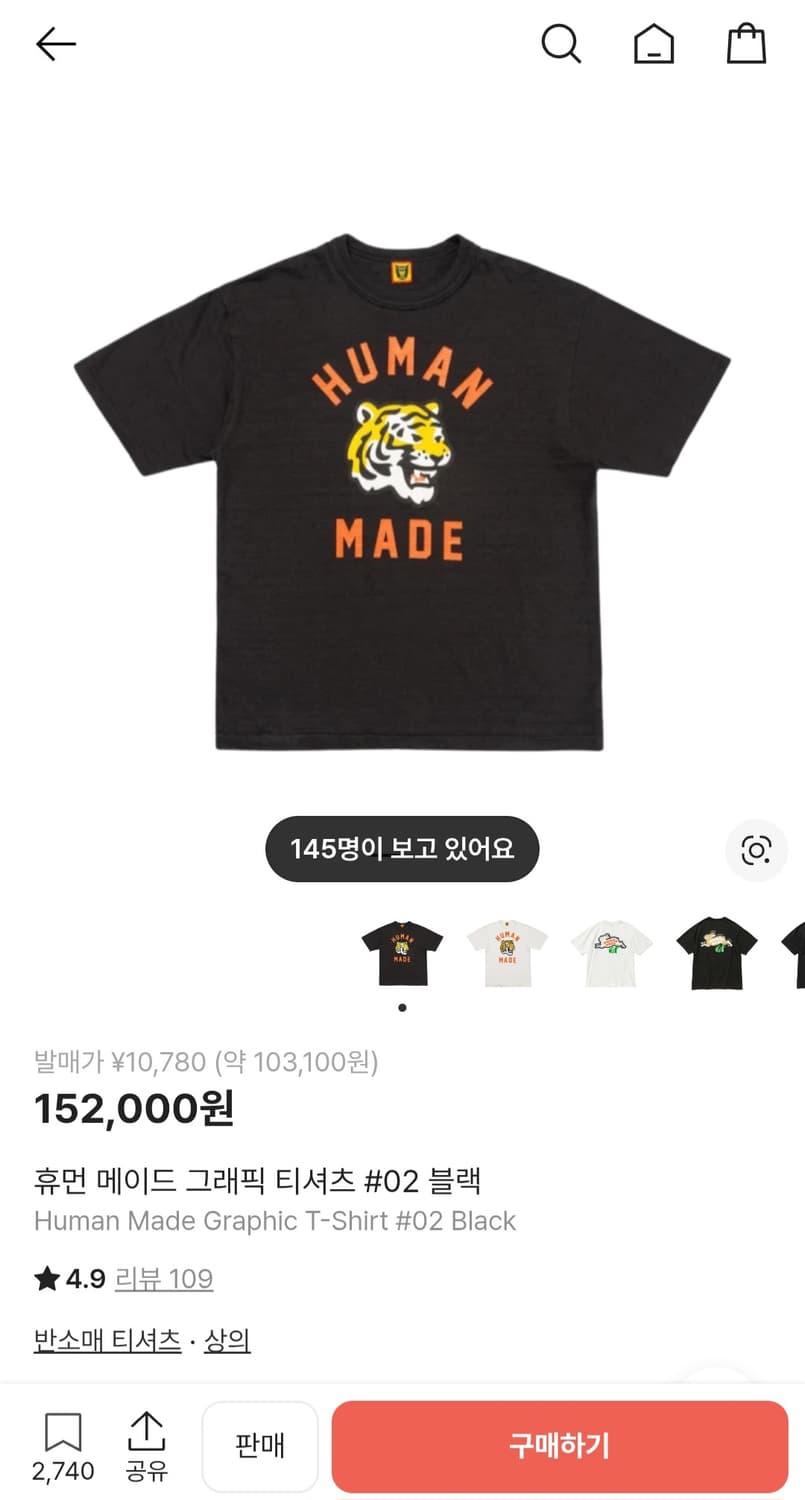Open the shopping bag
The image size is (805, 1500).
pyautogui.click(x=745, y=44)
